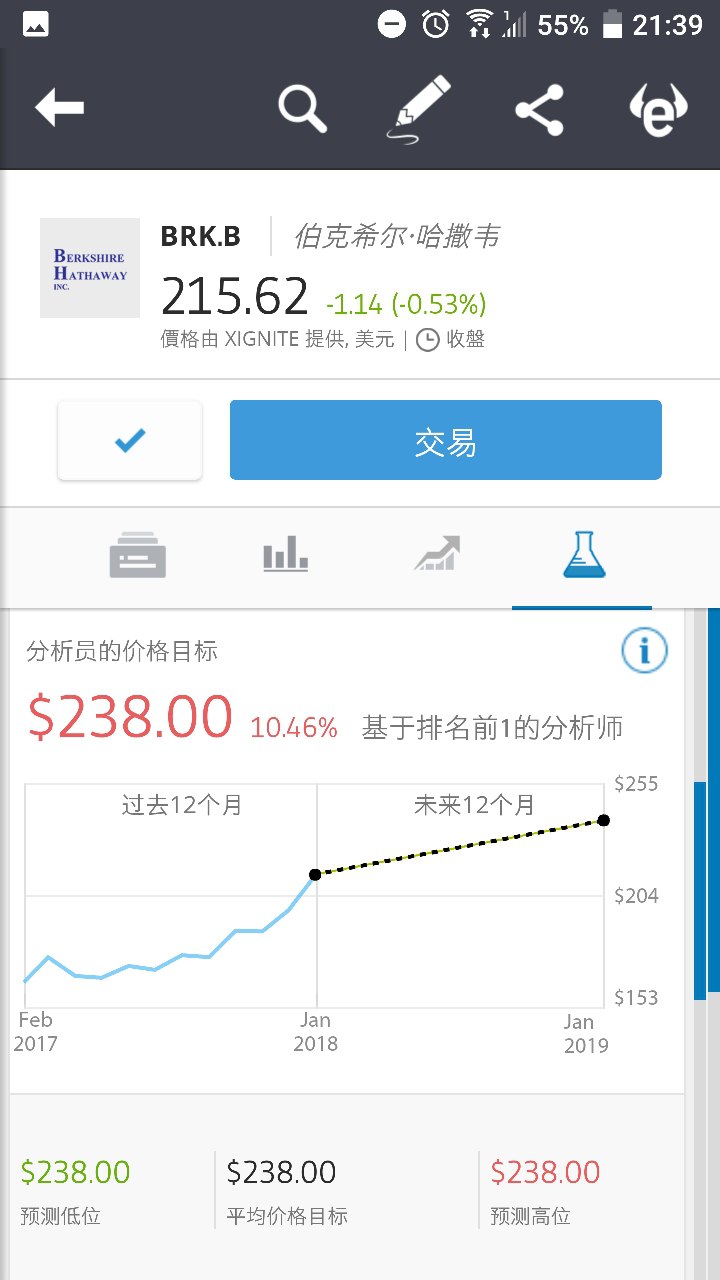Share the BRK.B stock page

tap(540, 108)
